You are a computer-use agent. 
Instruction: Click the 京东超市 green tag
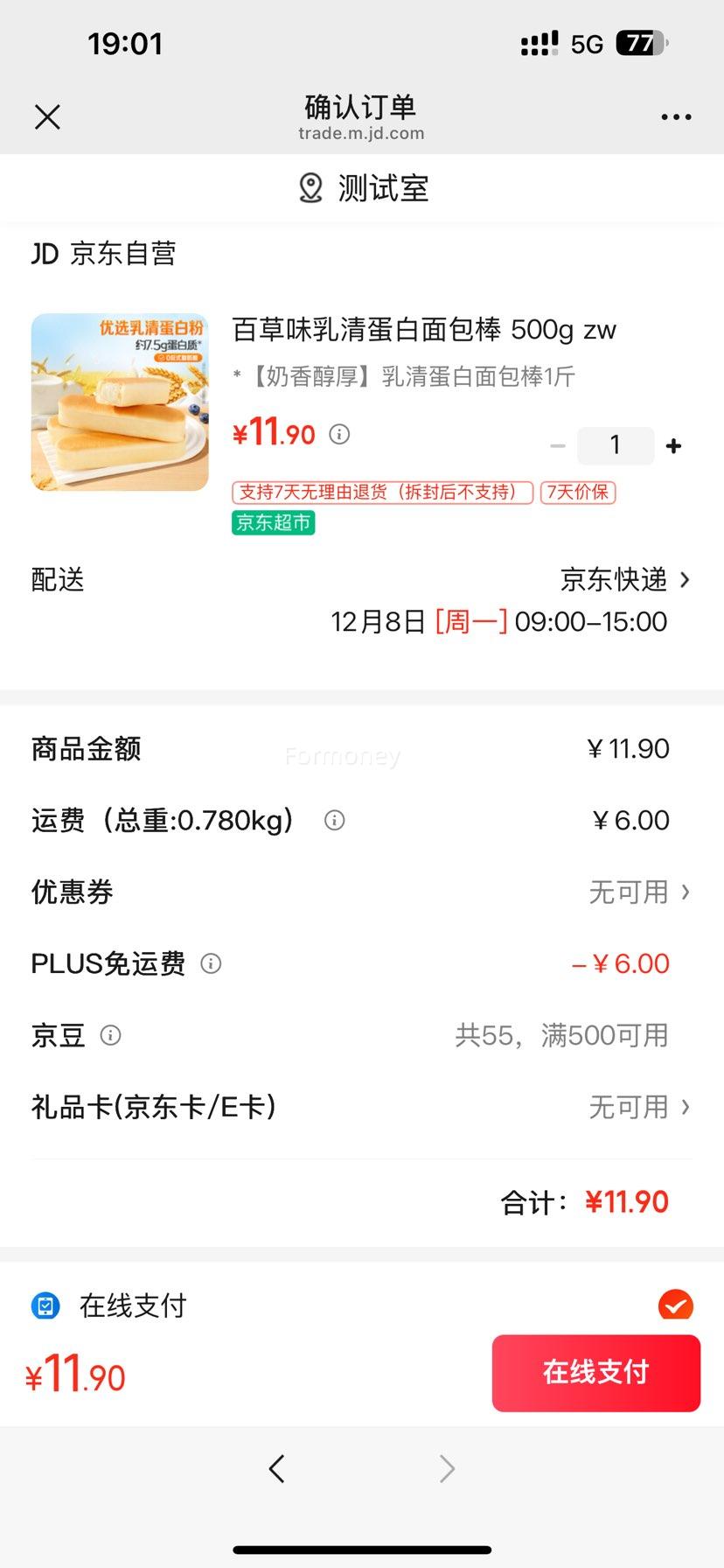click(x=272, y=523)
